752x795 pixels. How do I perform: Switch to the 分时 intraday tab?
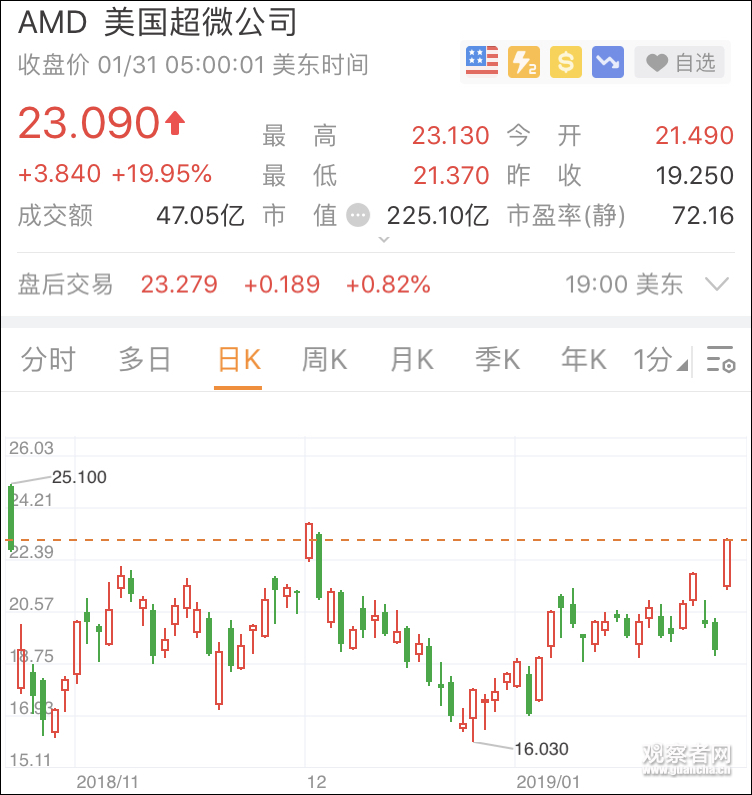48,360
